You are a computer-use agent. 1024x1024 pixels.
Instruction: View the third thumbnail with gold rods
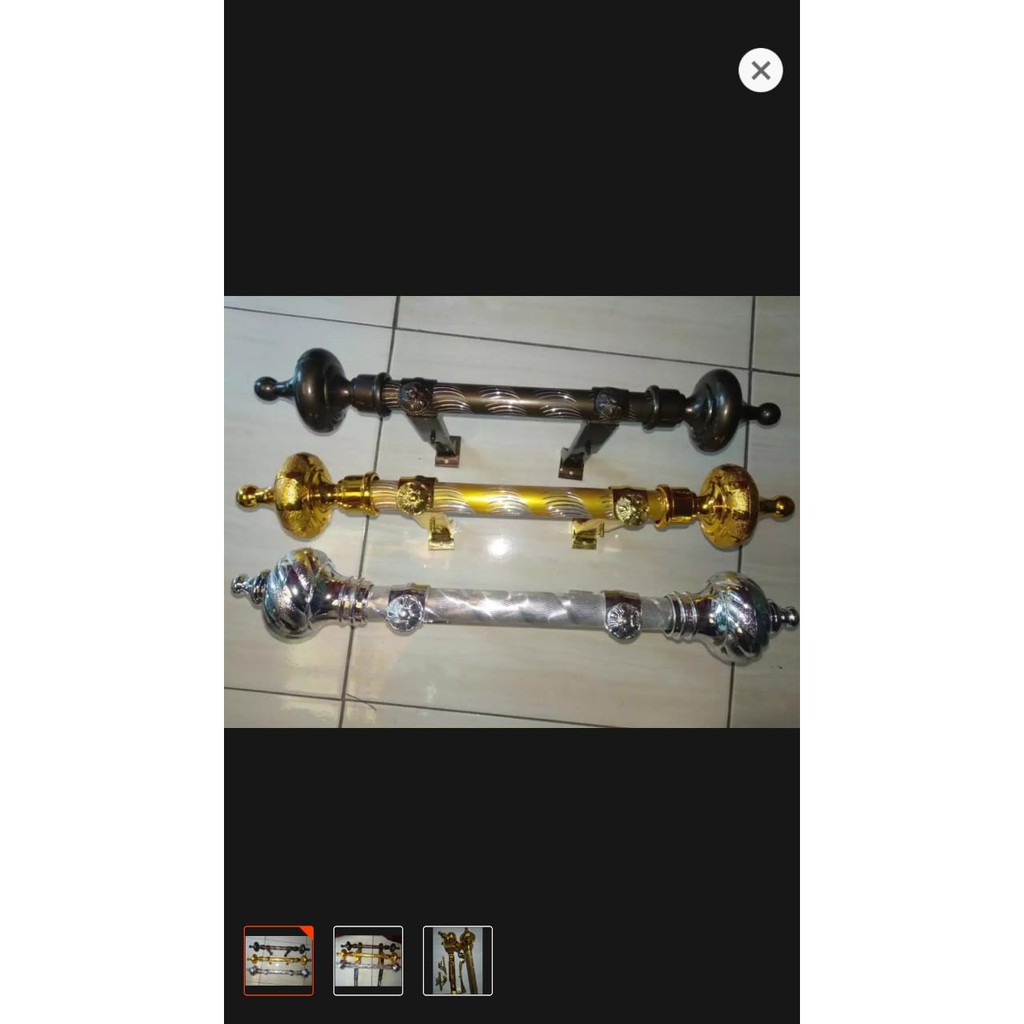[x=458, y=961]
